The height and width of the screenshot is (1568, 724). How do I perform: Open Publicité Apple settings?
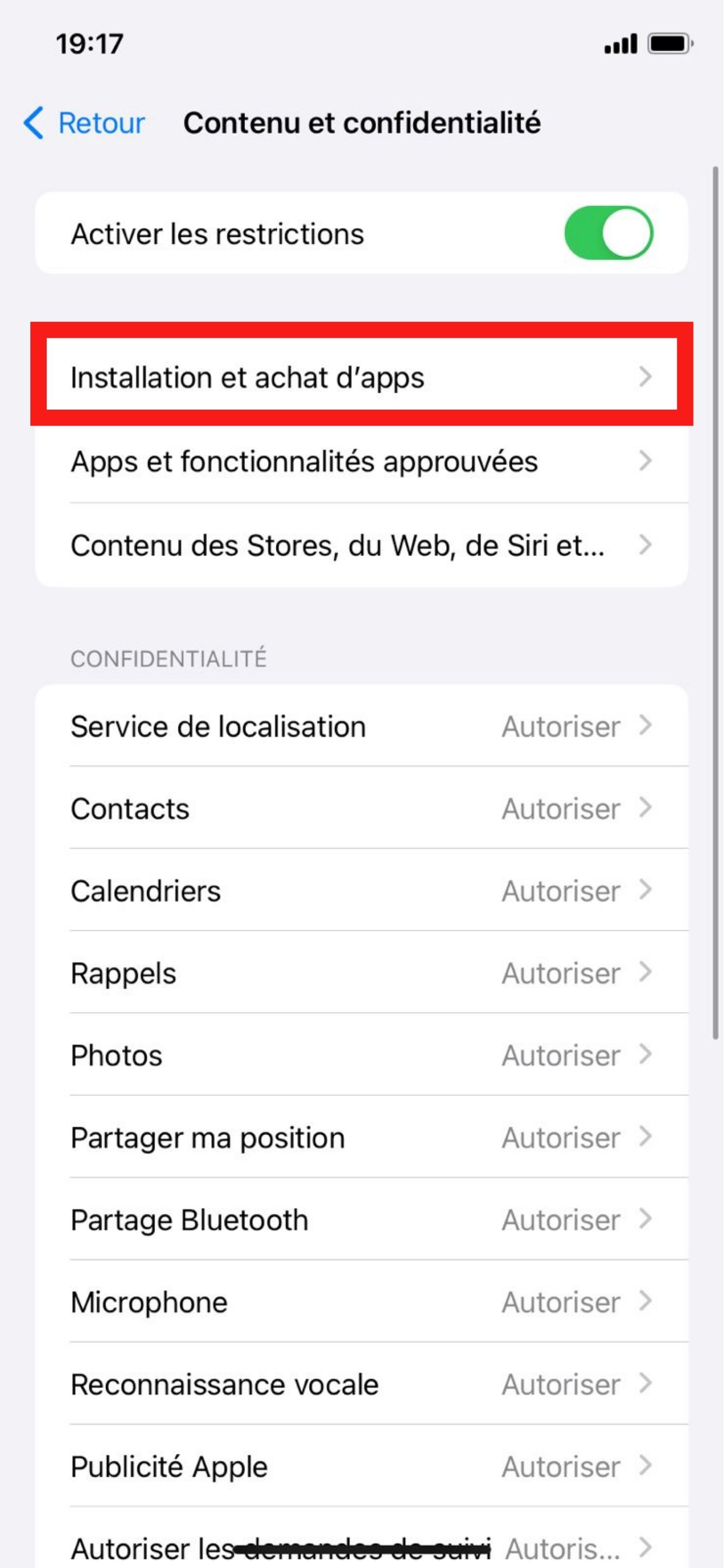point(362,1466)
